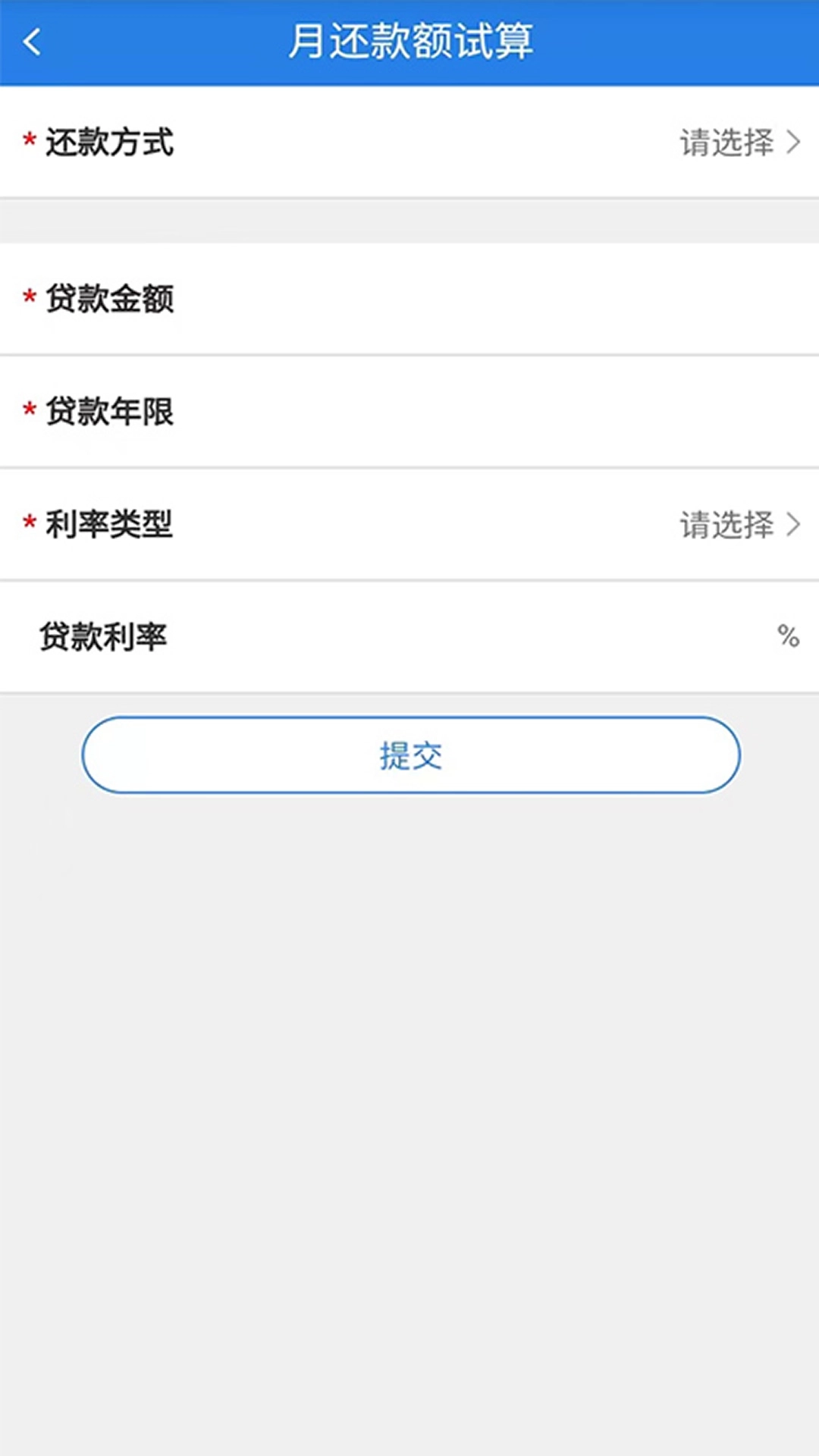819x1456 pixels.
Task: Select the 还款方式 row label
Action: pos(111,143)
